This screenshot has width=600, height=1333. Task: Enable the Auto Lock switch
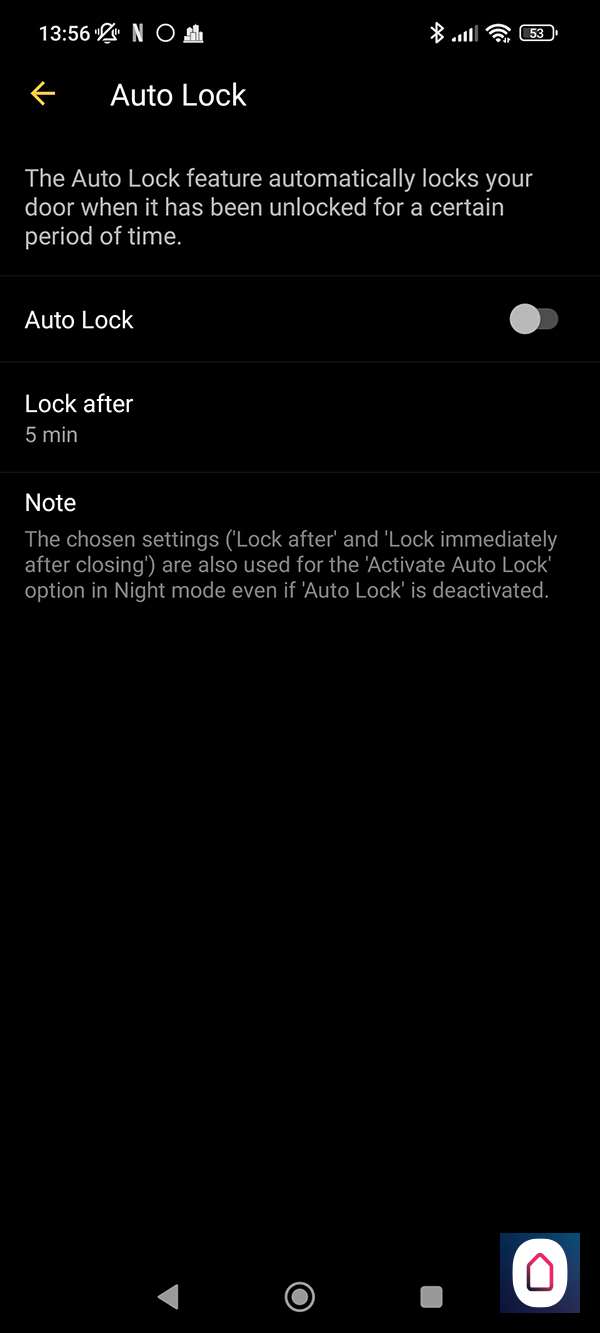[x=533, y=320]
